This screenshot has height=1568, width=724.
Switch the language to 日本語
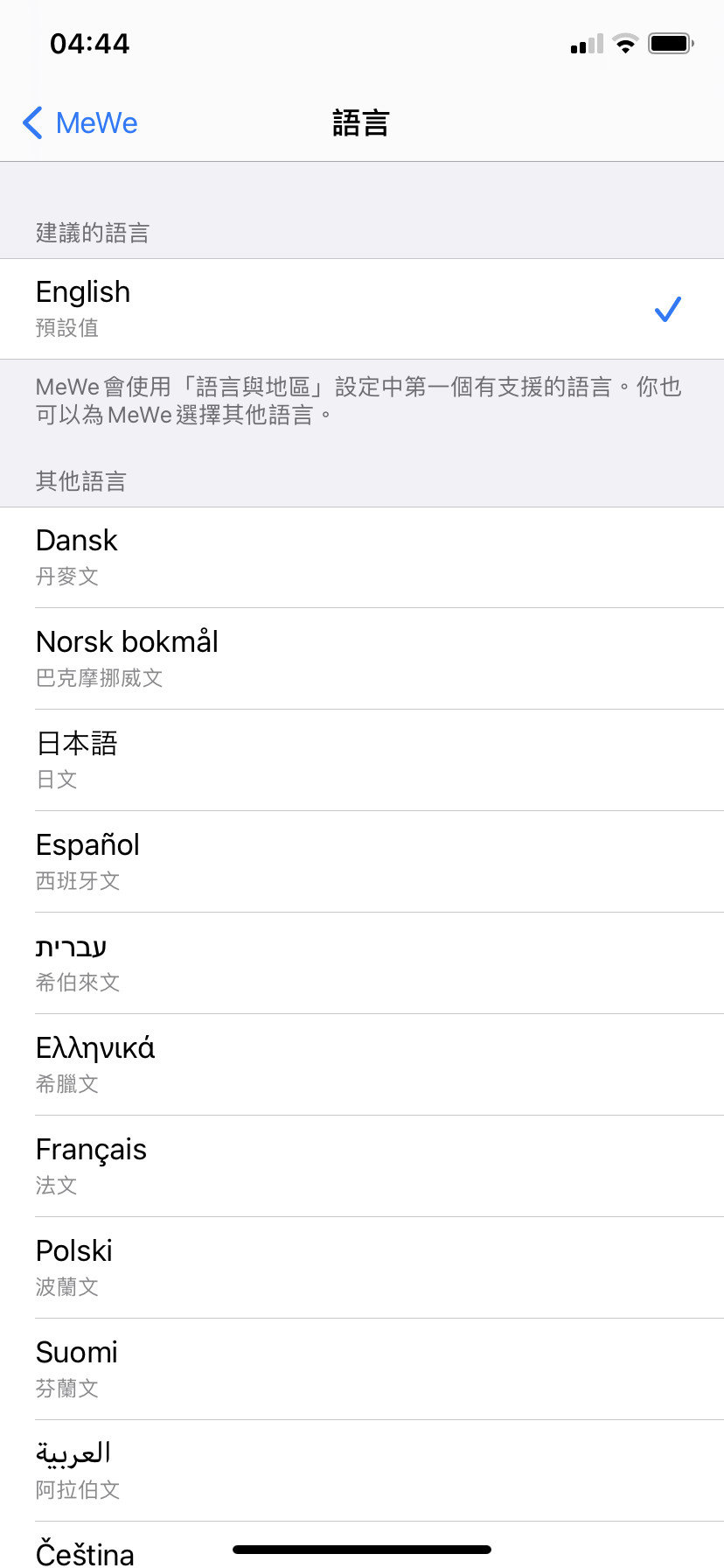pyautogui.click(x=362, y=760)
